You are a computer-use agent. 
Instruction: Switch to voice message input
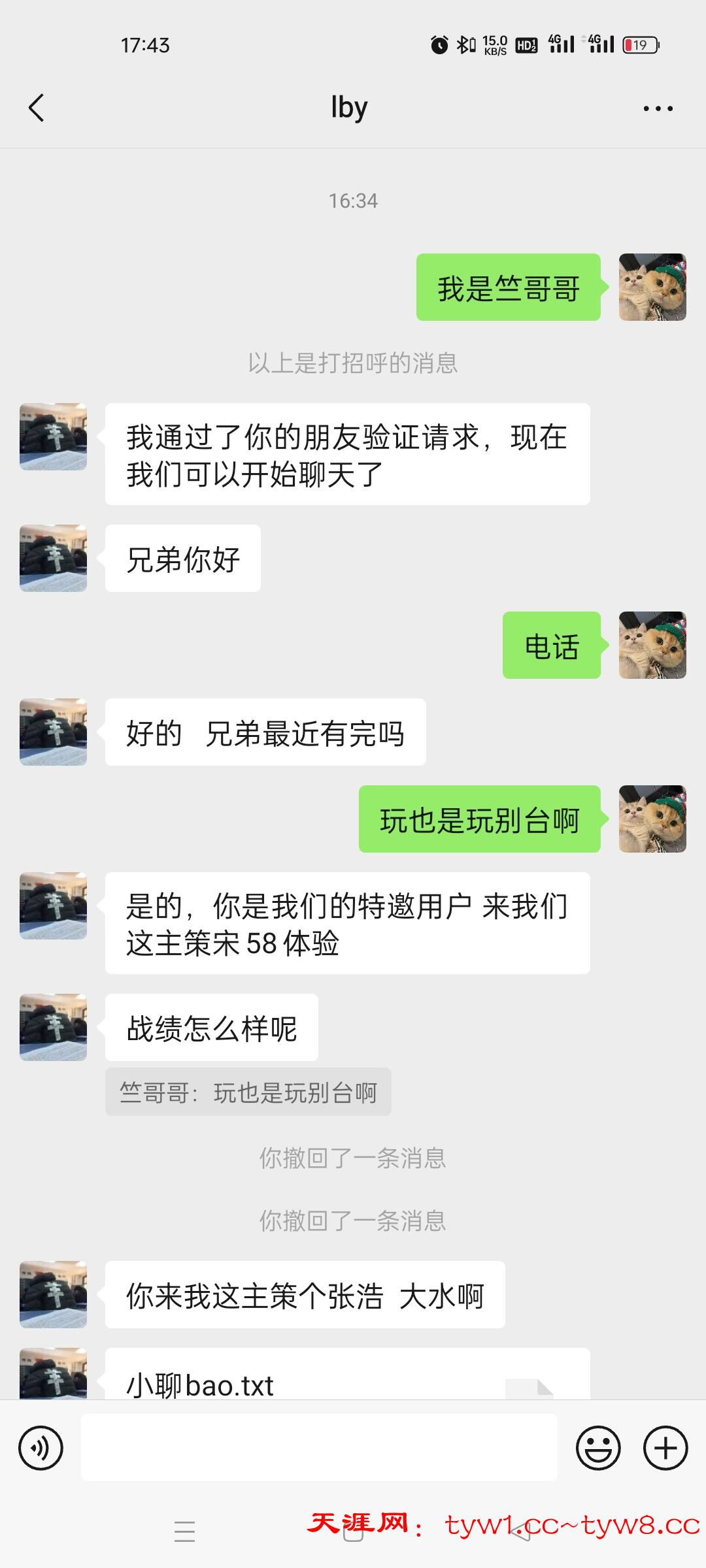(x=41, y=1448)
